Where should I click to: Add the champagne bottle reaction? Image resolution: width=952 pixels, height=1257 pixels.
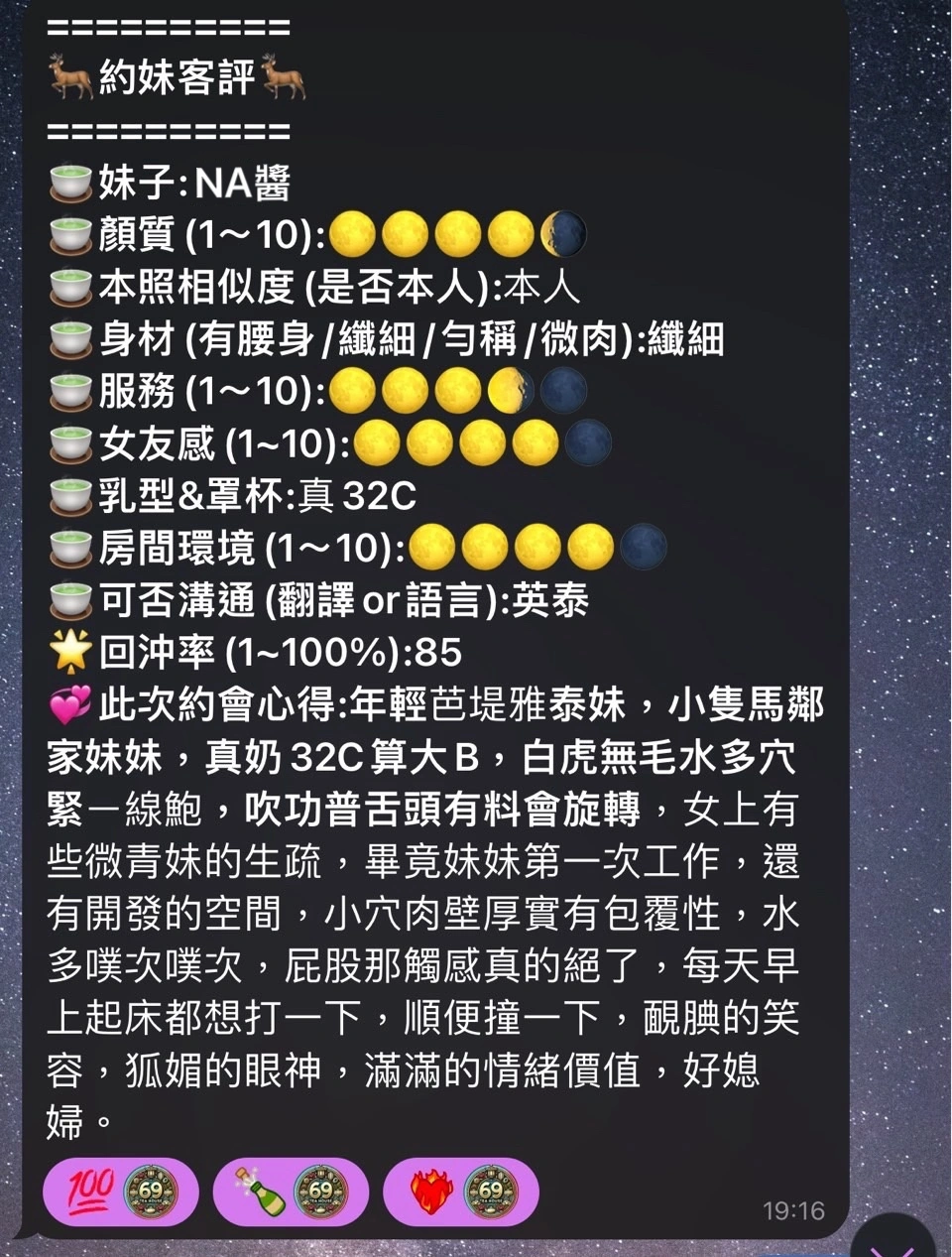click(290, 1191)
